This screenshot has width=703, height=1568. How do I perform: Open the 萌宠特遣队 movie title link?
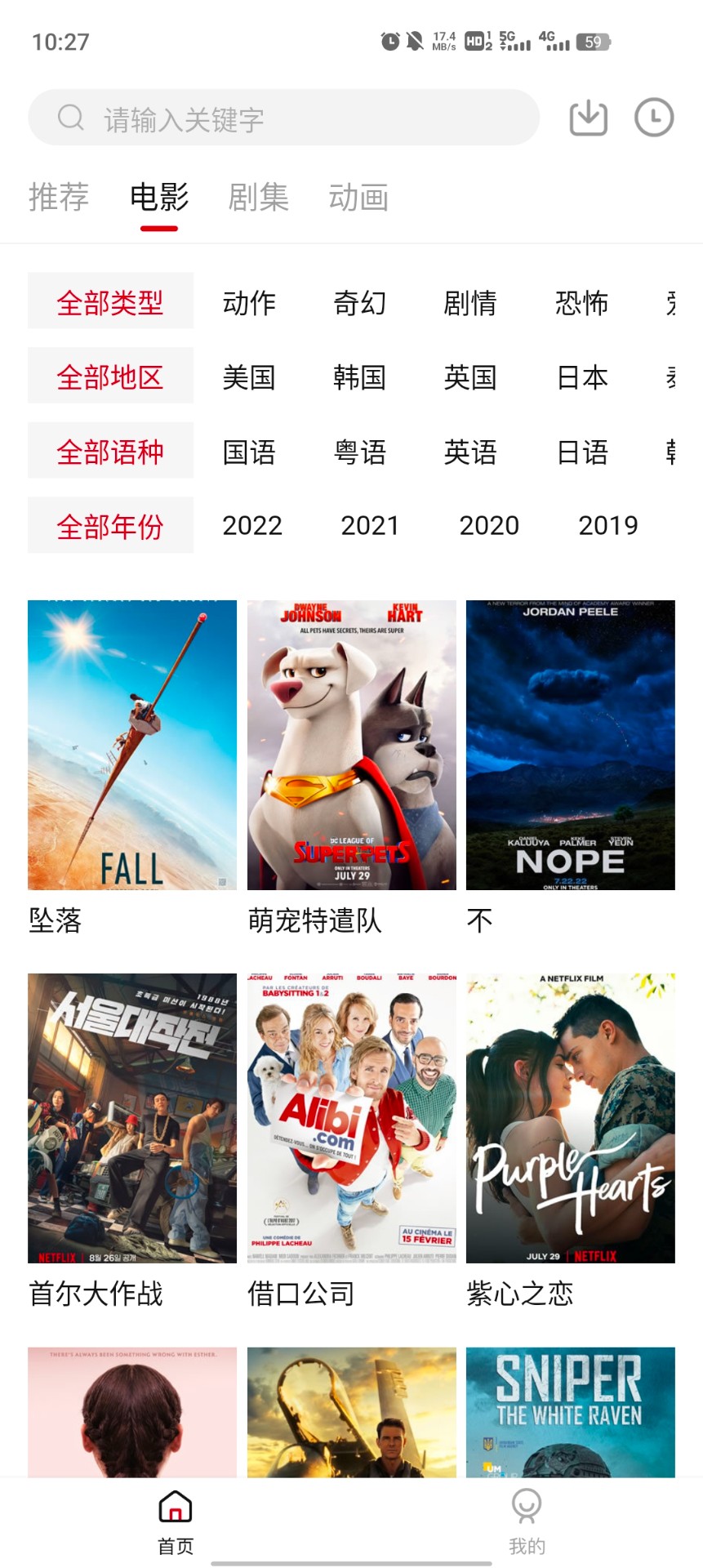click(x=314, y=921)
